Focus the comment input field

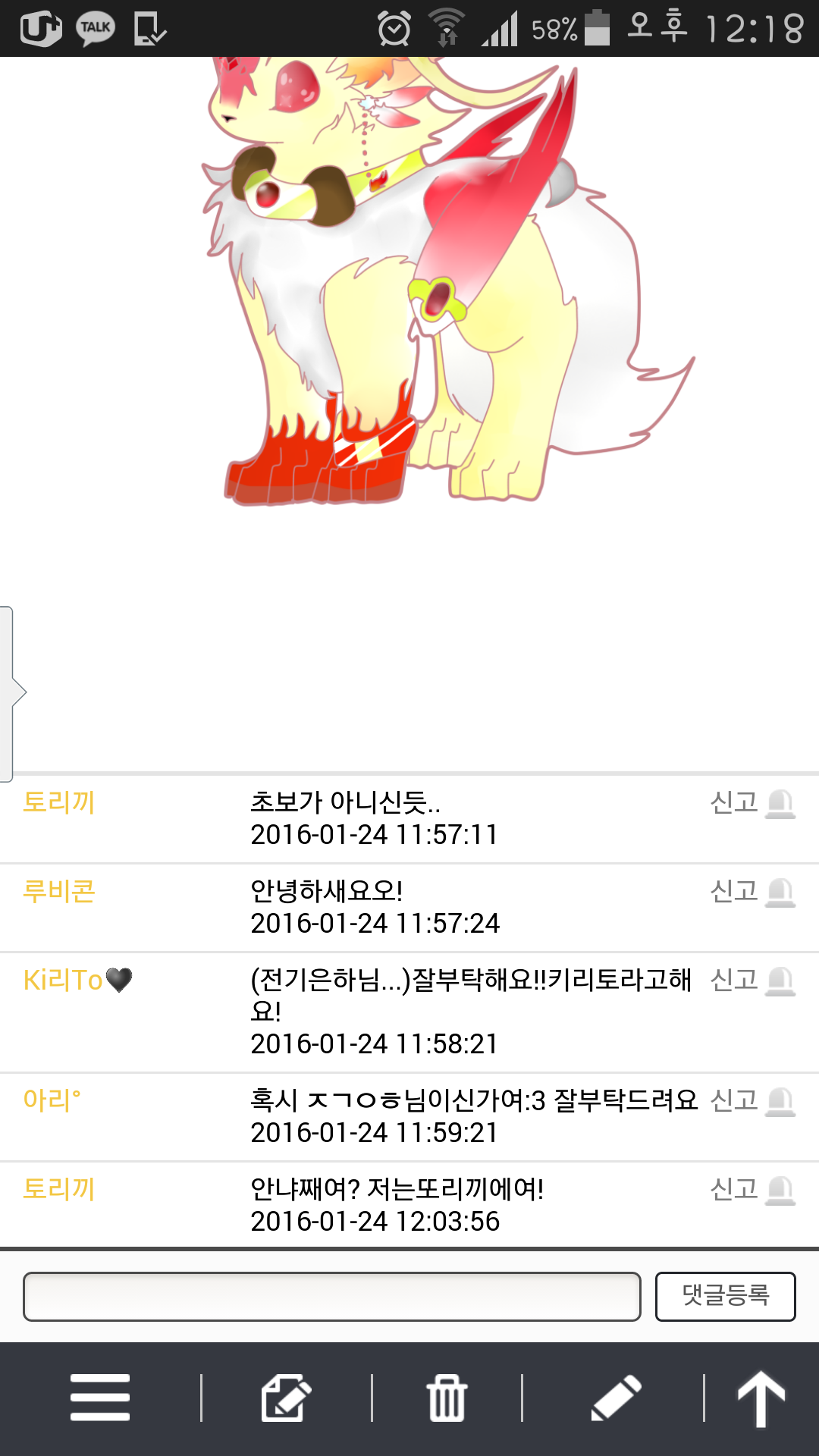click(332, 1296)
